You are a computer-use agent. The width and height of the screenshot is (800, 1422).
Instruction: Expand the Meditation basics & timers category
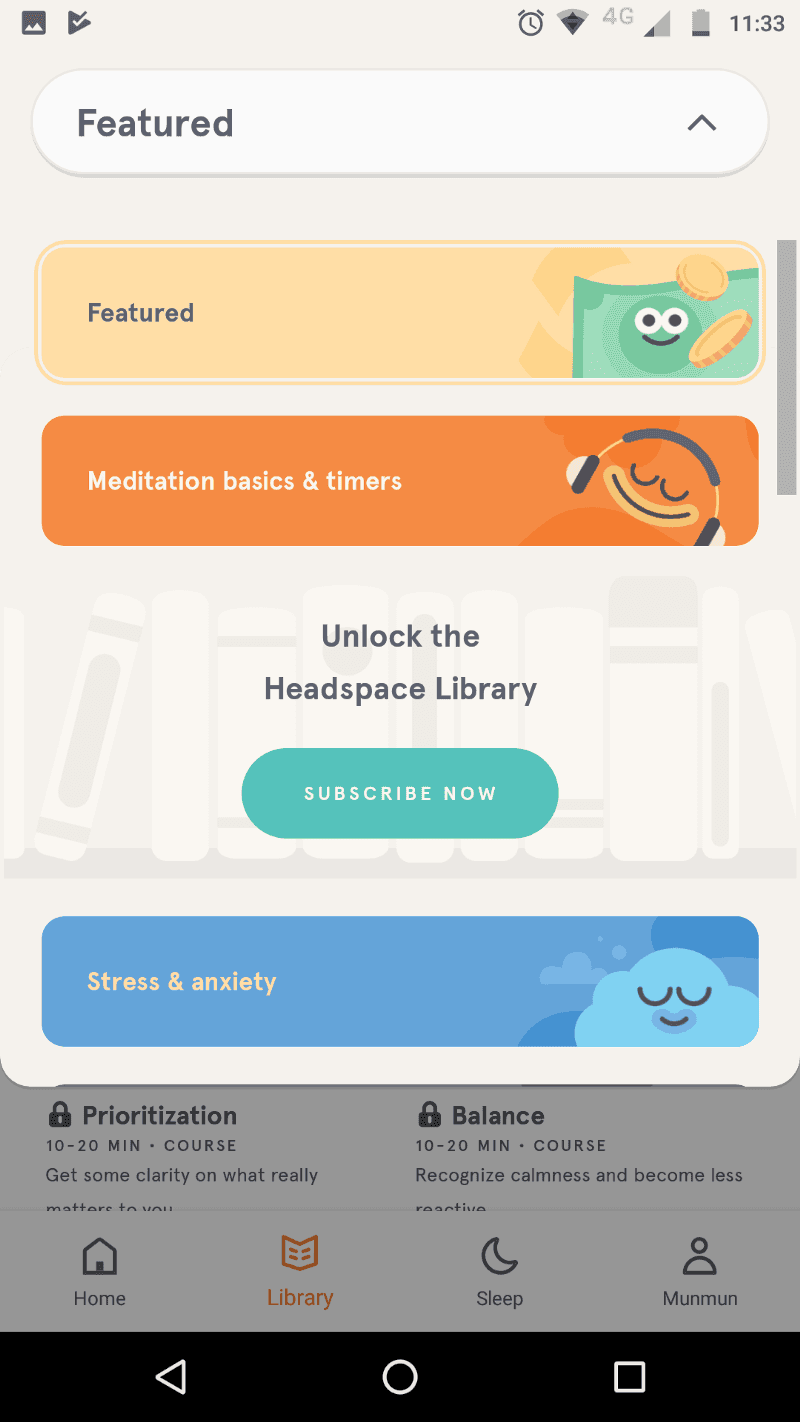click(x=400, y=480)
